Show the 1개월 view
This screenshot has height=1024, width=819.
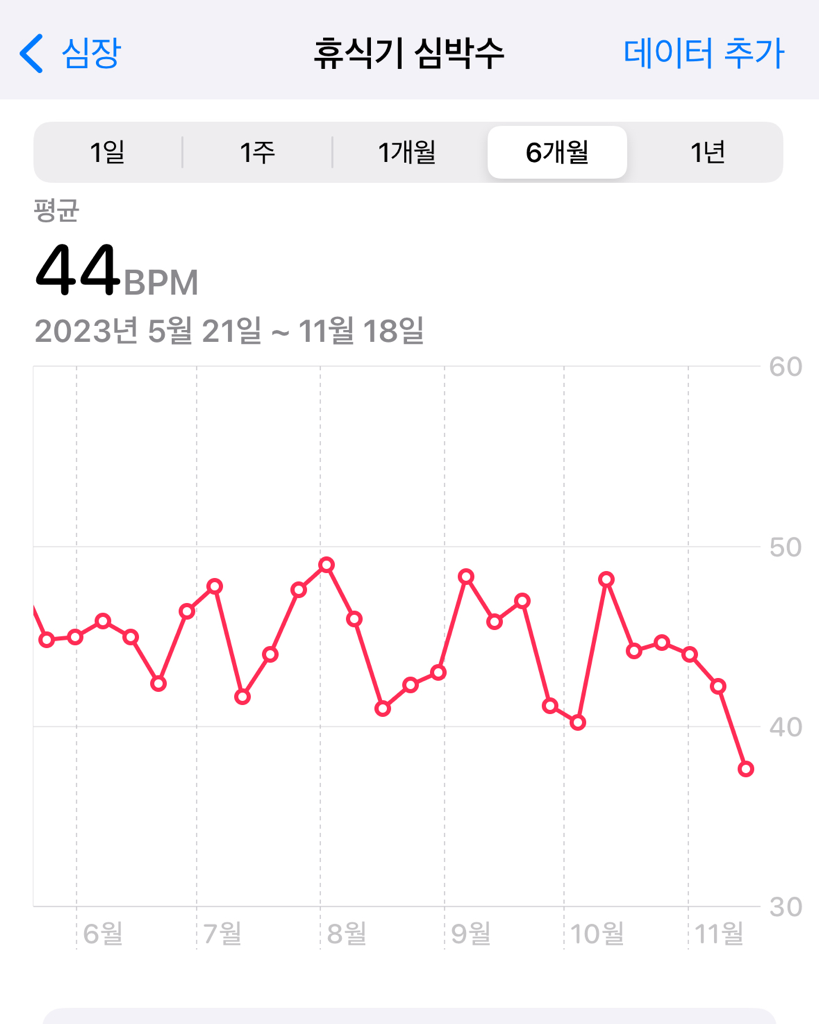click(407, 153)
